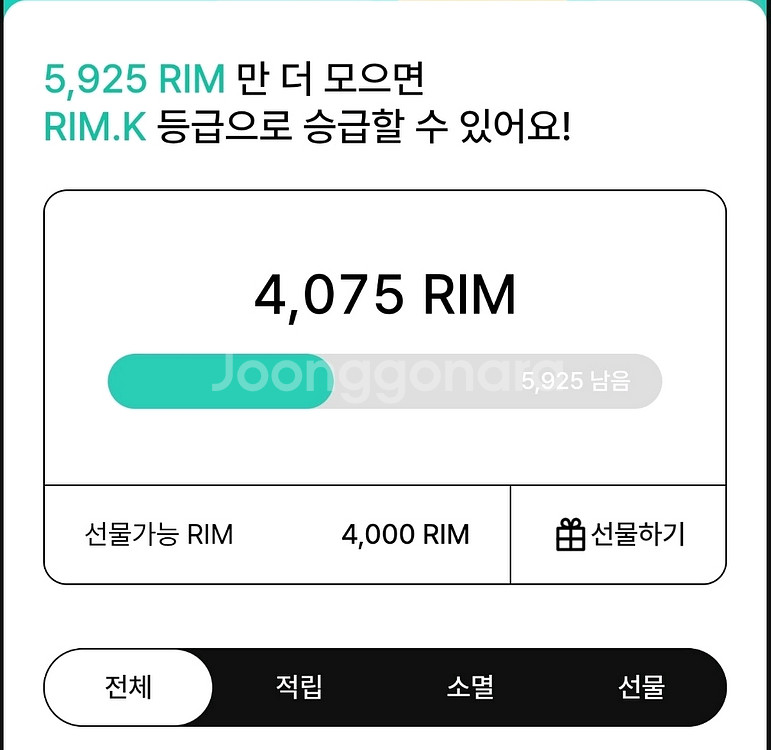This screenshot has width=771, height=750.
Task: Switch to the 소멸 tab
Action: (x=470, y=687)
